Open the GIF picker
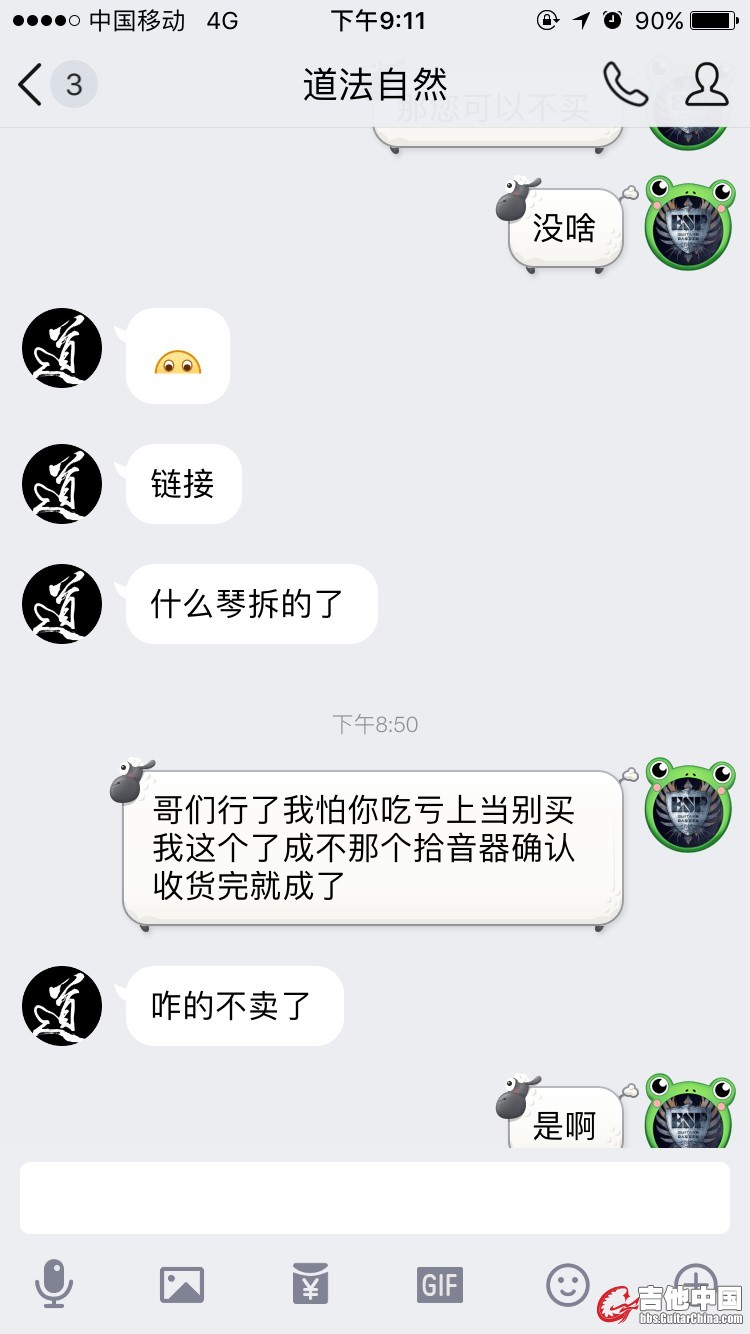This screenshot has height=1334, width=750. 439,1284
